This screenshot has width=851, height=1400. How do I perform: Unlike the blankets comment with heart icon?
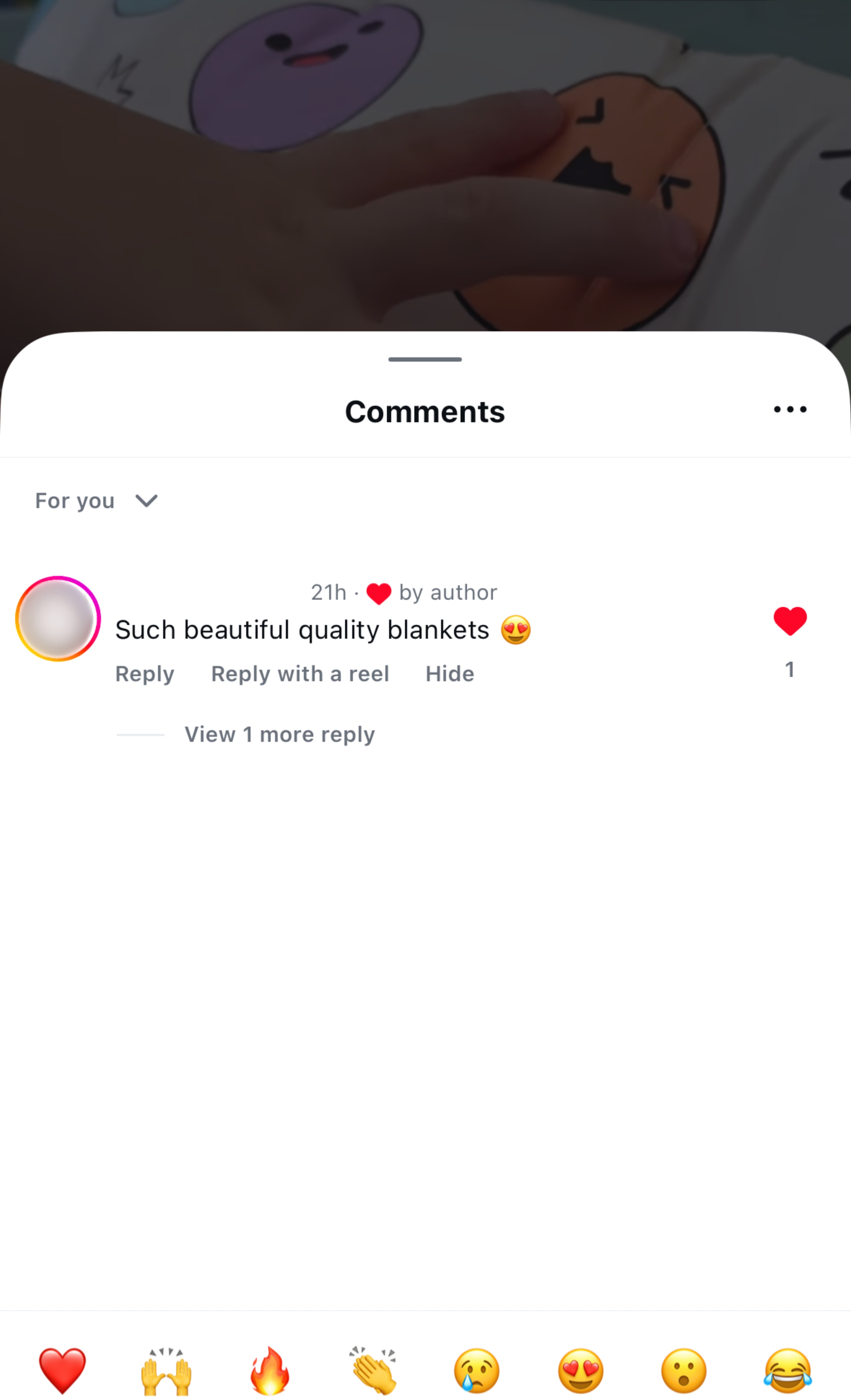(x=790, y=621)
